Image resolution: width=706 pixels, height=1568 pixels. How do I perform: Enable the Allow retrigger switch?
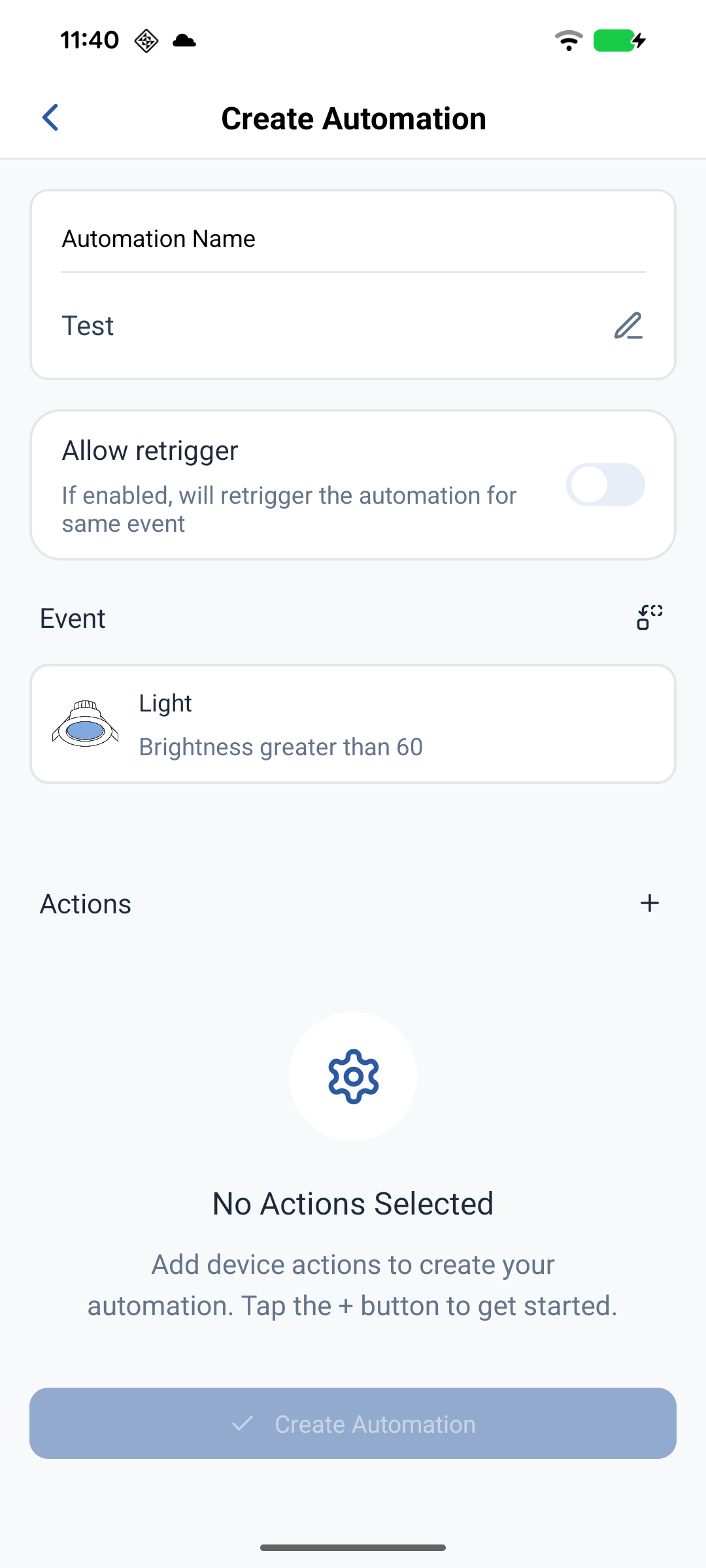coord(605,485)
